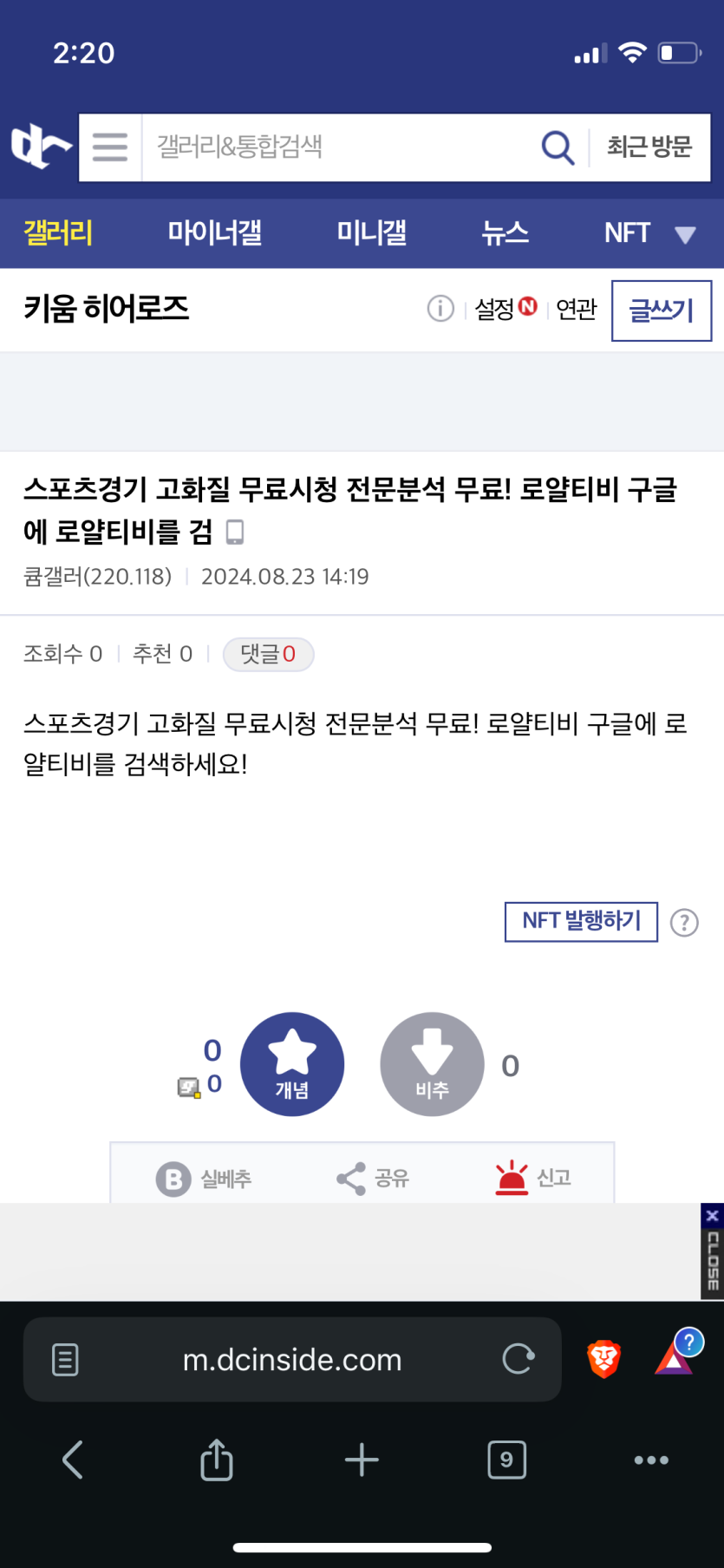
Task: Go to the dcinside home logo
Action: pyautogui.click(x=40, y=146)
